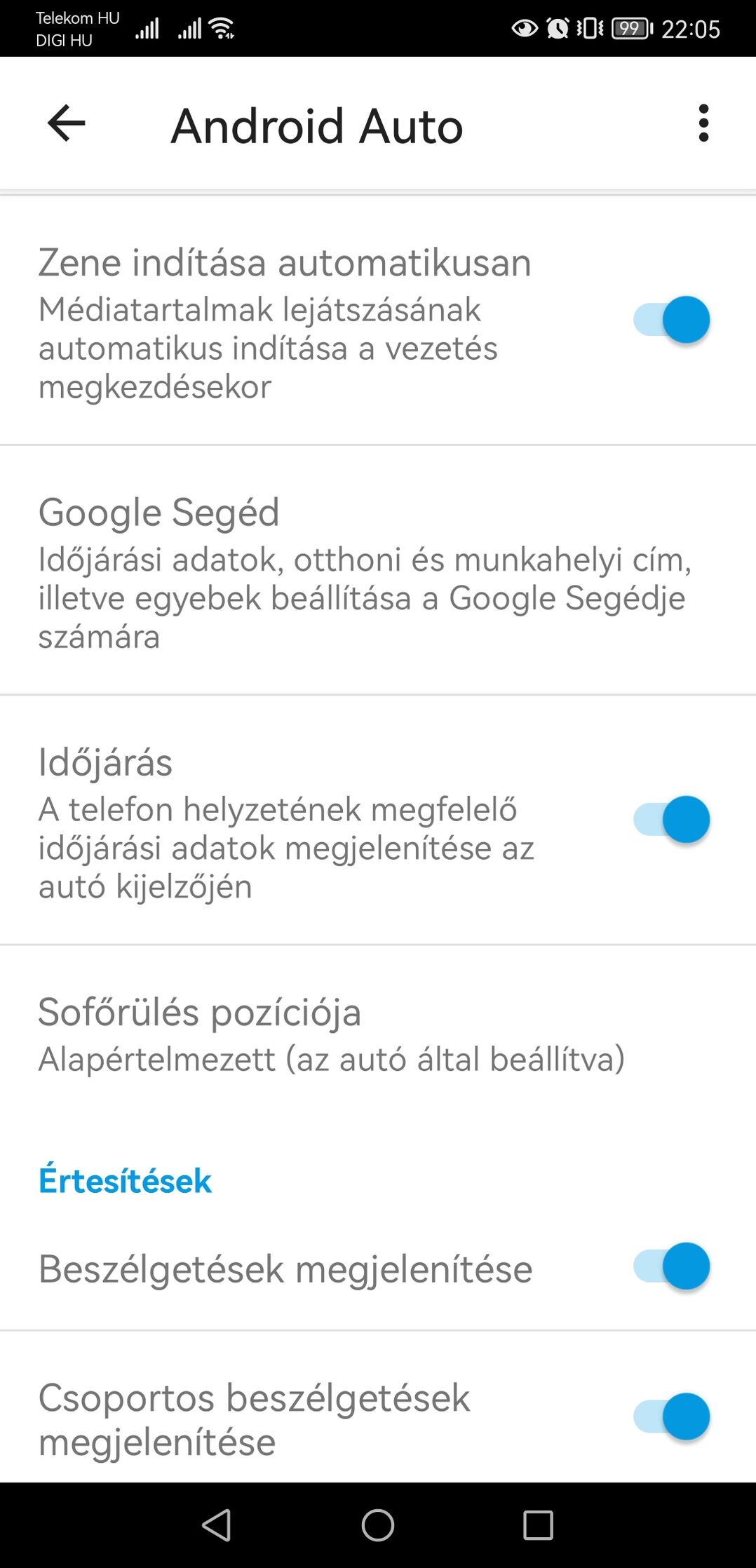Screen dimensions: 756x1568
Task: Disable Zene indítása automatikusan switch
Action: pos(672,320)
